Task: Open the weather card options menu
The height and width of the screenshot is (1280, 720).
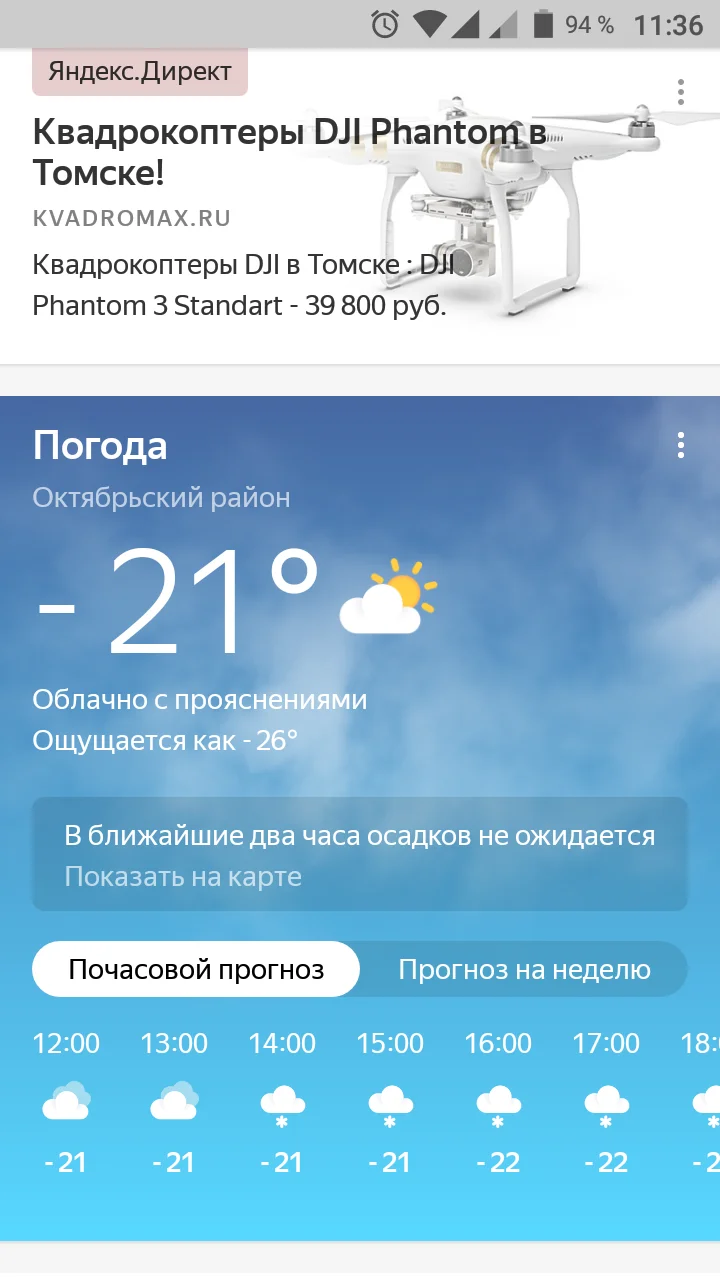Action: pos(681,446)
